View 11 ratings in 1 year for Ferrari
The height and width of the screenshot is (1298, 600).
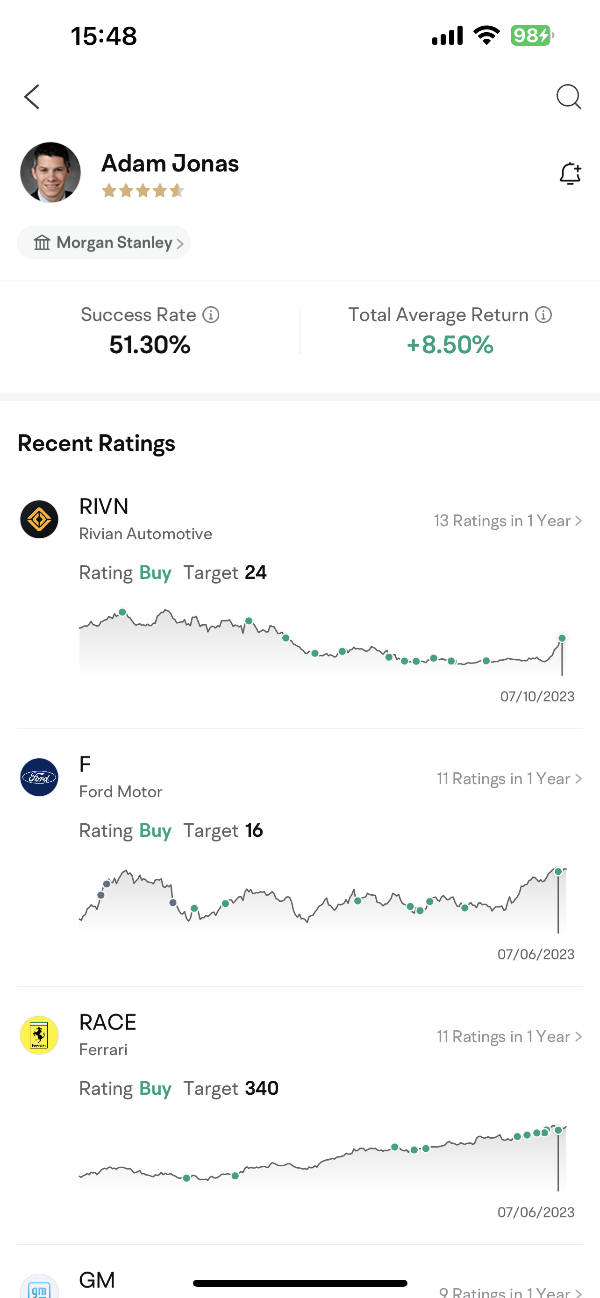(509, 1037)
